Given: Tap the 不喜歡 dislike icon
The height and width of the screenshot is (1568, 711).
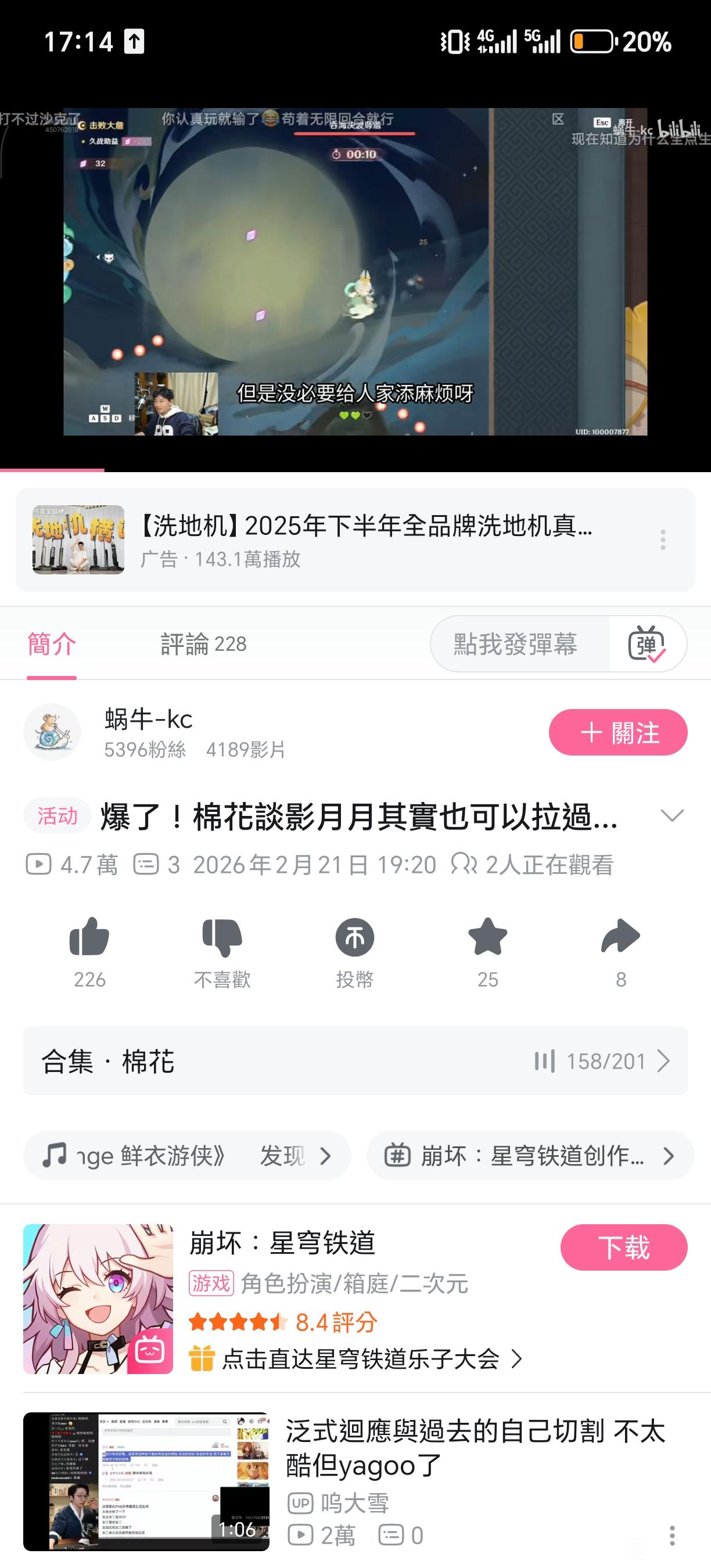Looking at the screenshot, I should 221,937.
